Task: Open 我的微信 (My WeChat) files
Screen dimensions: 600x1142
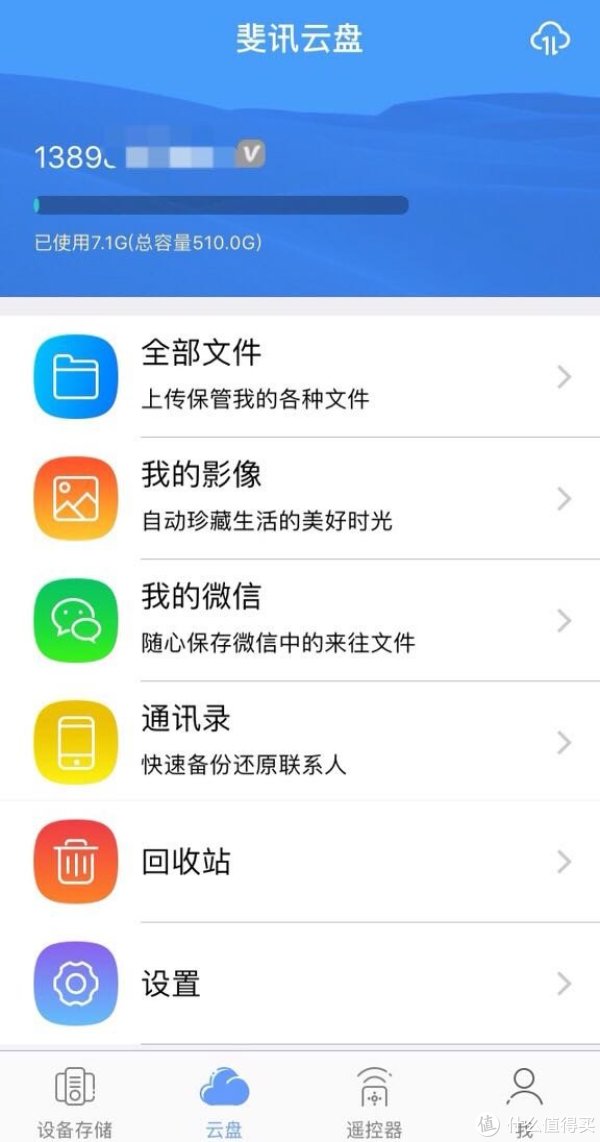Action: [x=300, y=620]
